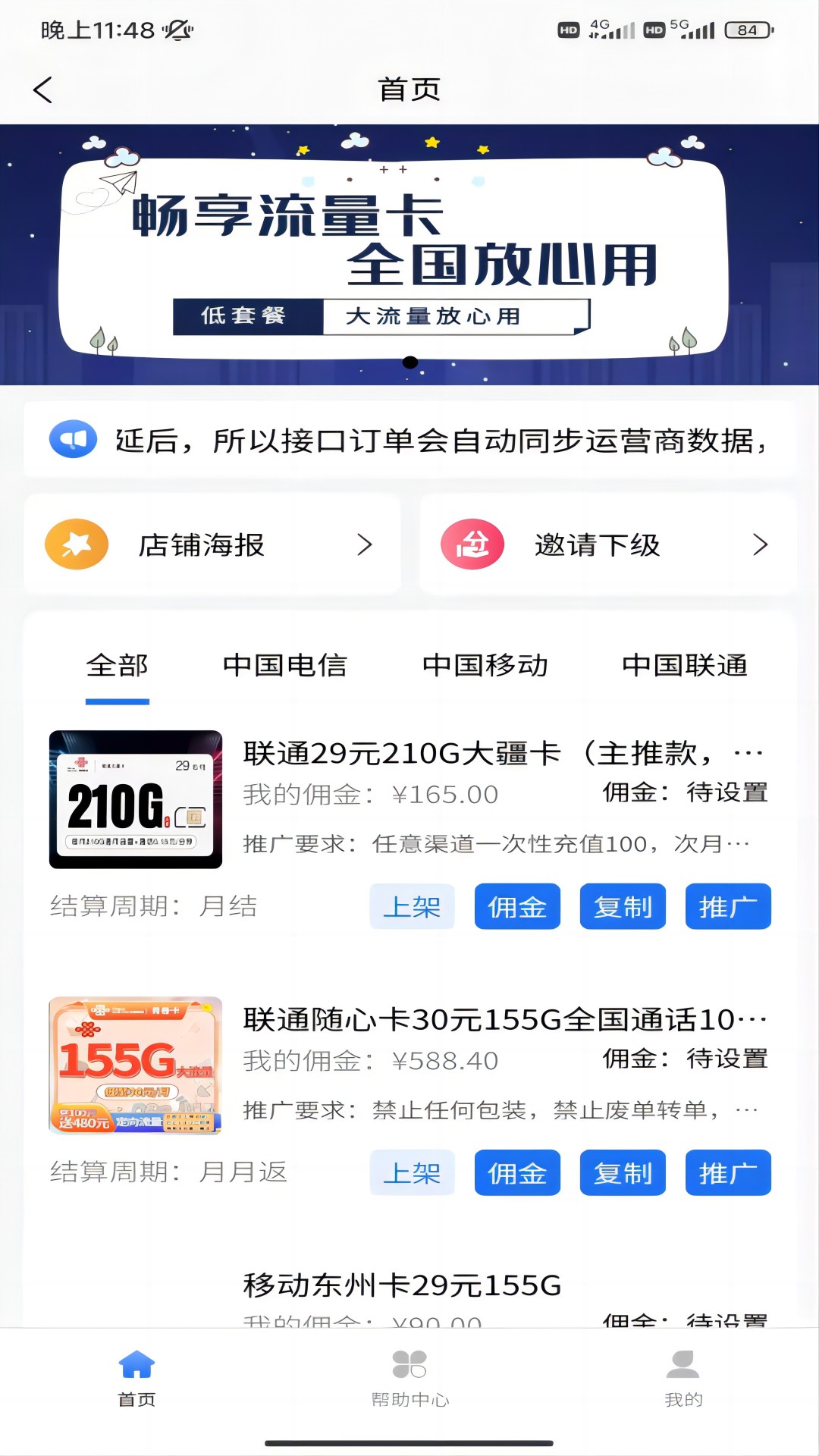Image resolution: width=819 pixels, height=1456 pixels.
Task: Select the 全部 category tab
Action: [x=118, y=666]
